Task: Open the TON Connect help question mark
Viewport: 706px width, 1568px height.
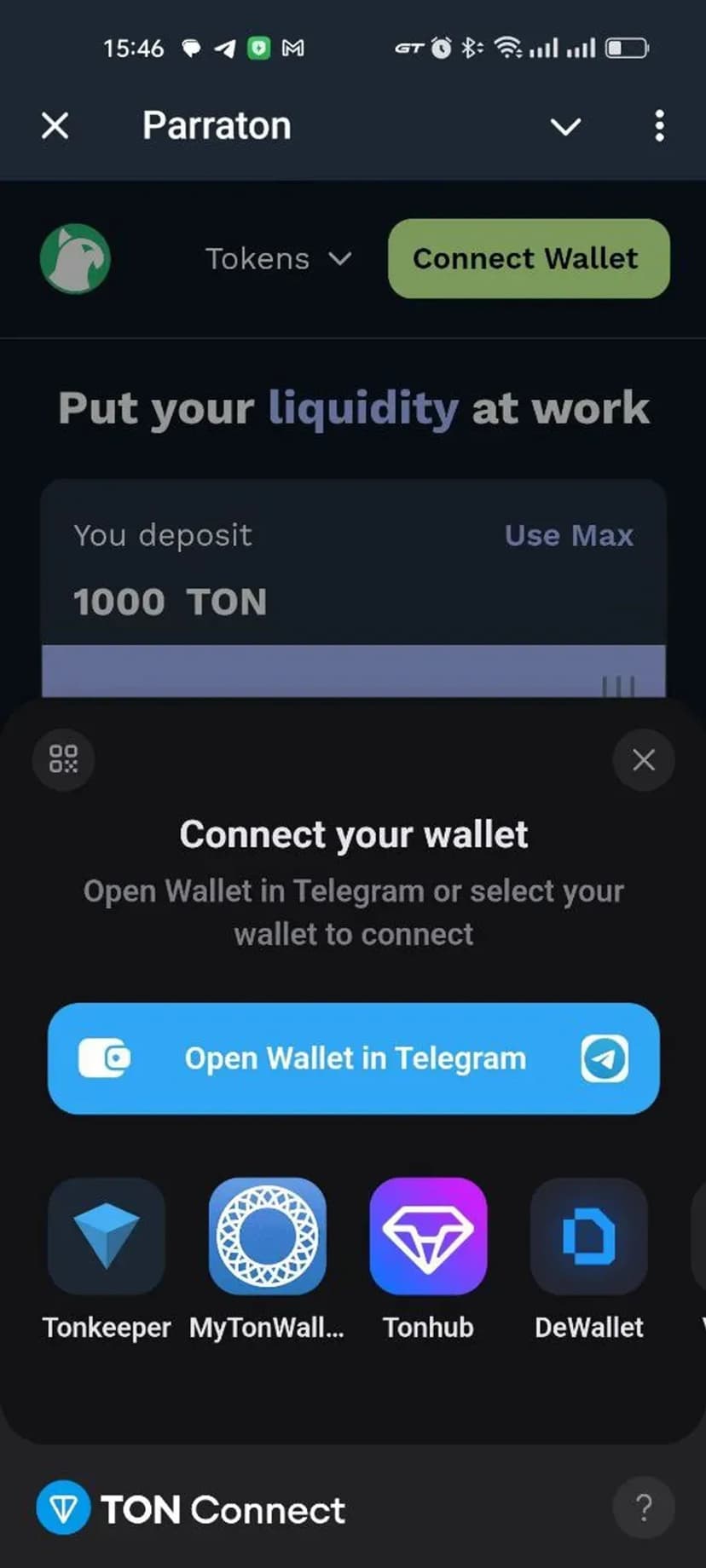Action: (x=644, y=1507)
